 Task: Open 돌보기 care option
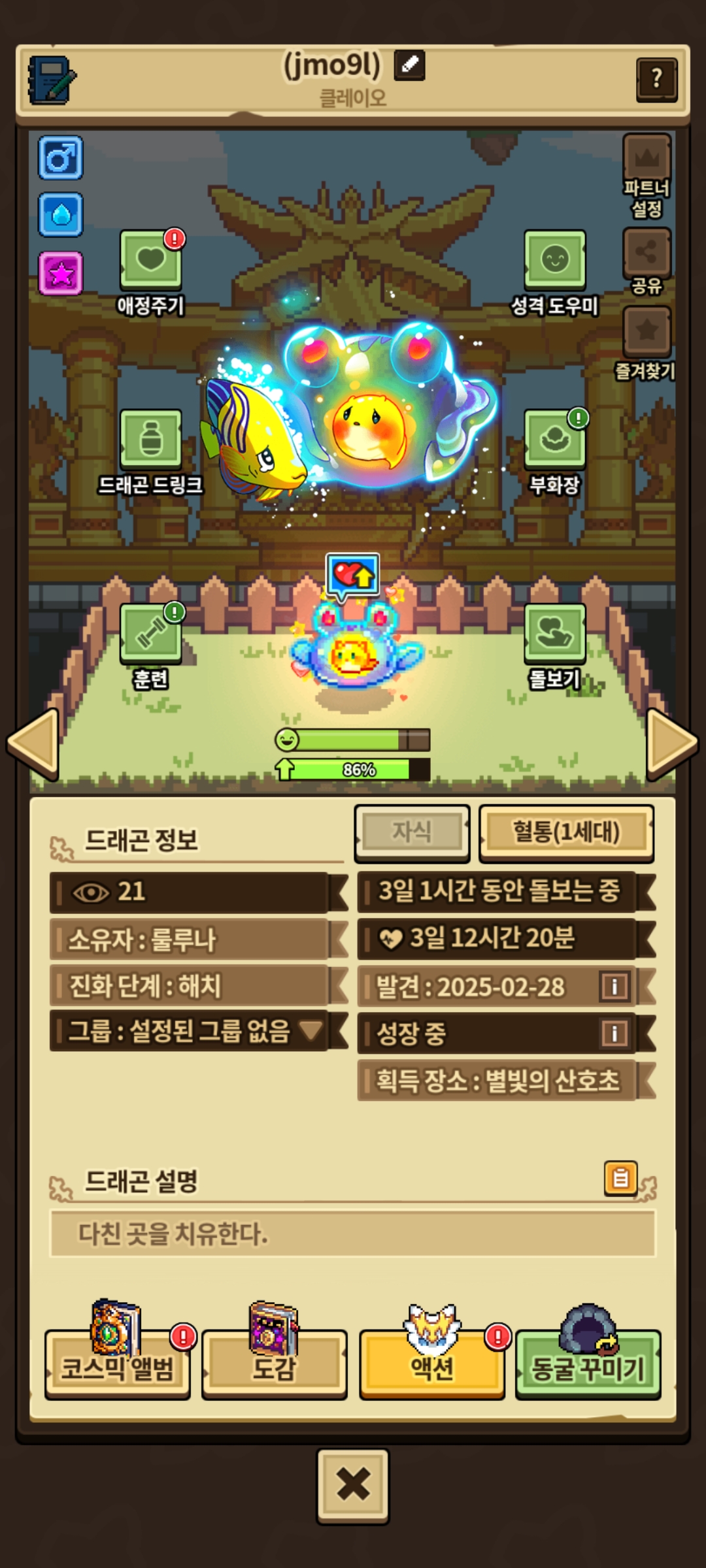(554, 634)
